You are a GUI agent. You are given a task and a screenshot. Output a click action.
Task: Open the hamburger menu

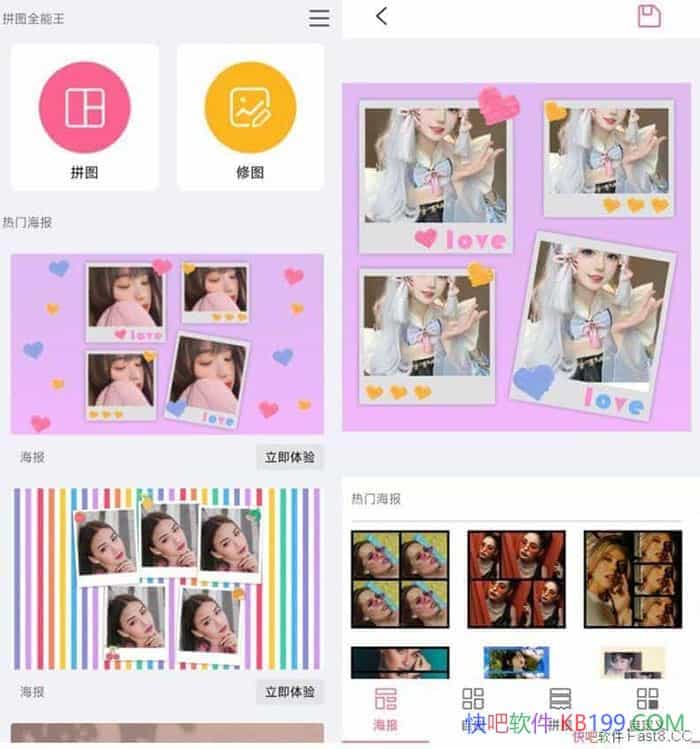point(319,18)
